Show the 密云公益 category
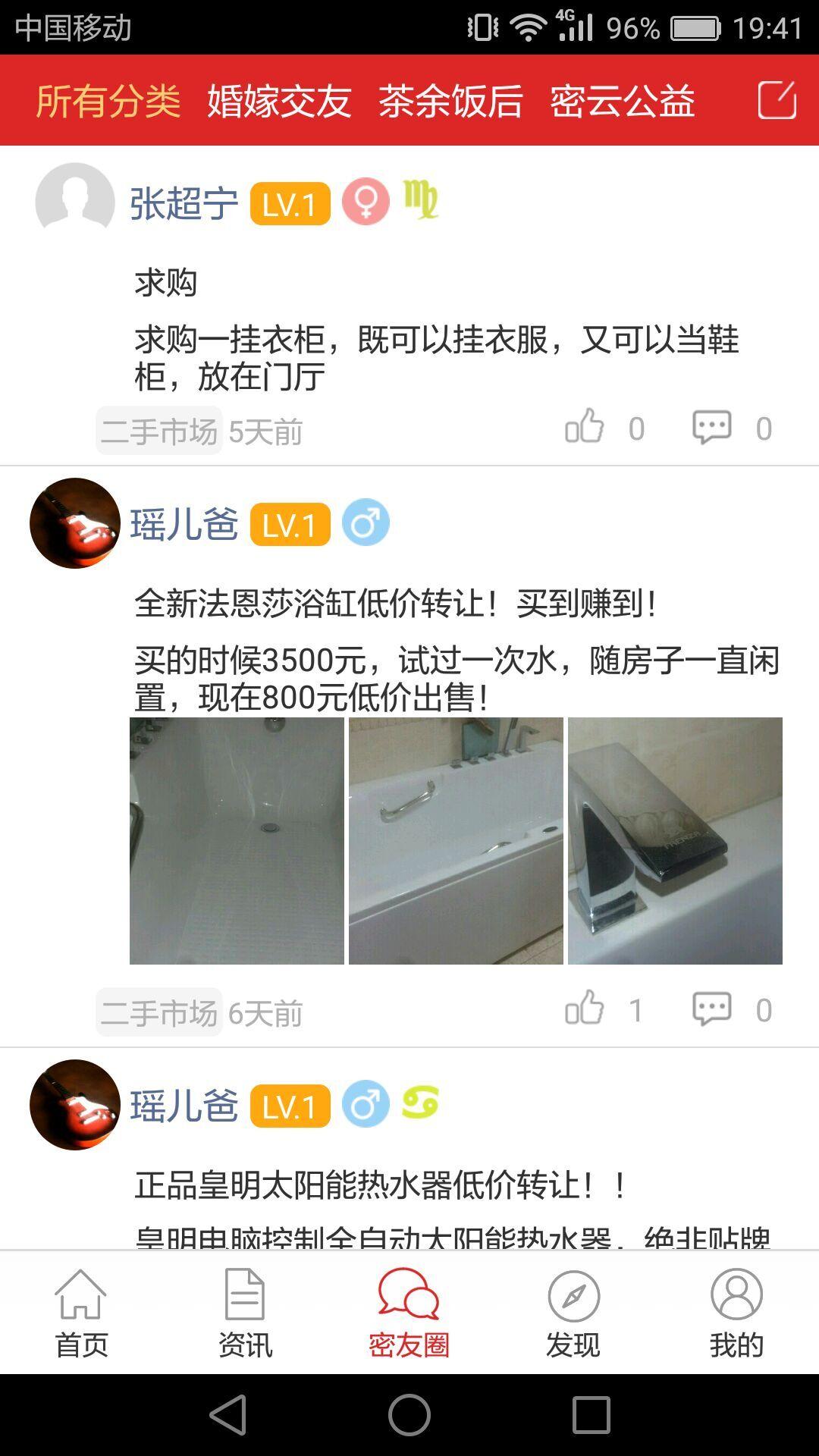819x1456 pixels. (x=622, y=101)
